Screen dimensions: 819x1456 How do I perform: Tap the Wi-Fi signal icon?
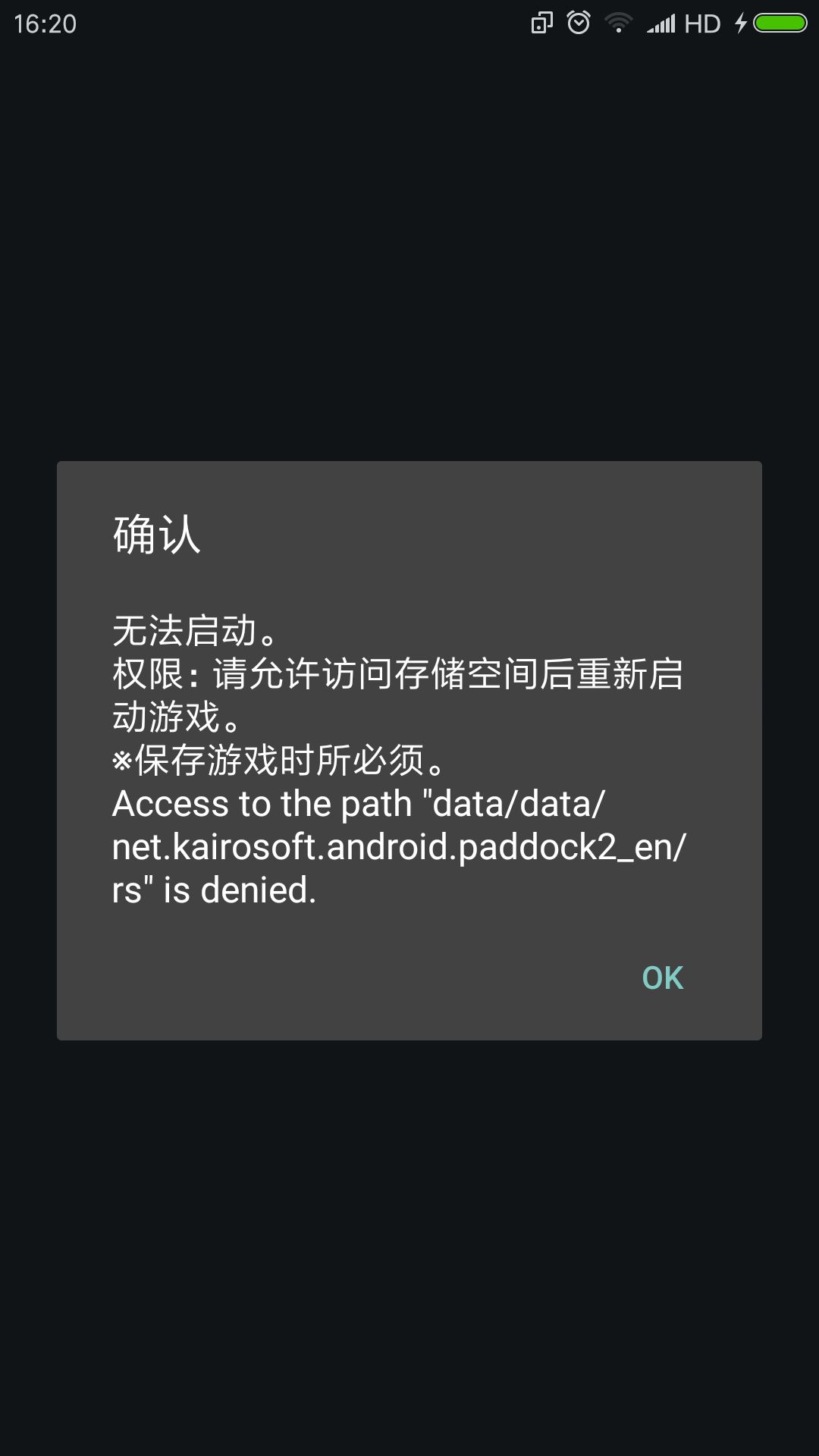pyautogui.click(x=618, y=22)
